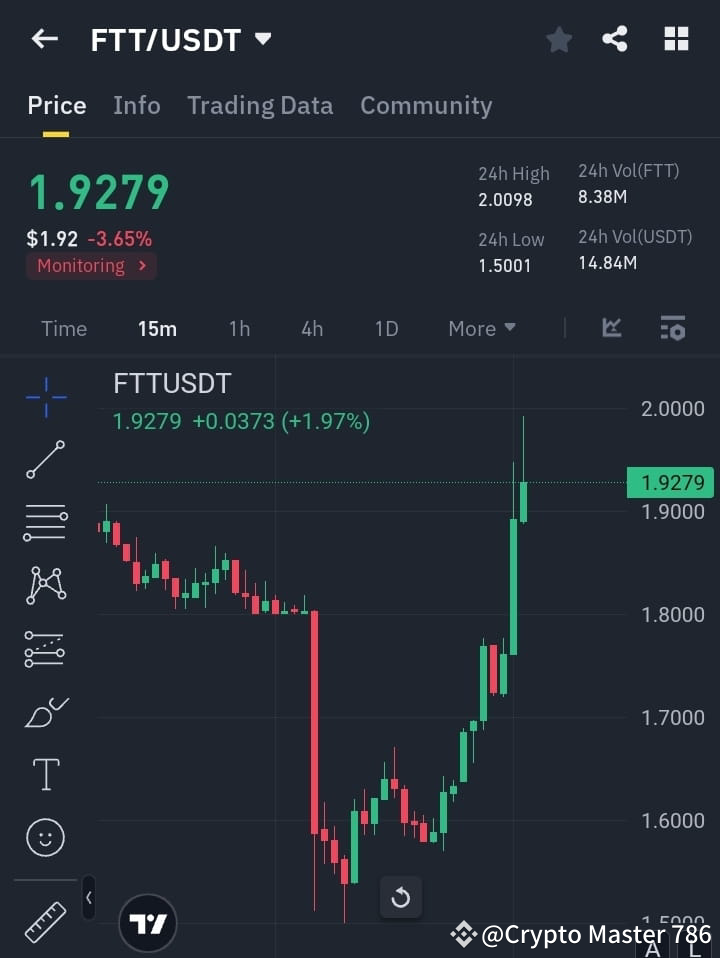Switch to the Trading Data tab
Image resolution: width=720 pixels, height=958 pixels.
(260, 105)
